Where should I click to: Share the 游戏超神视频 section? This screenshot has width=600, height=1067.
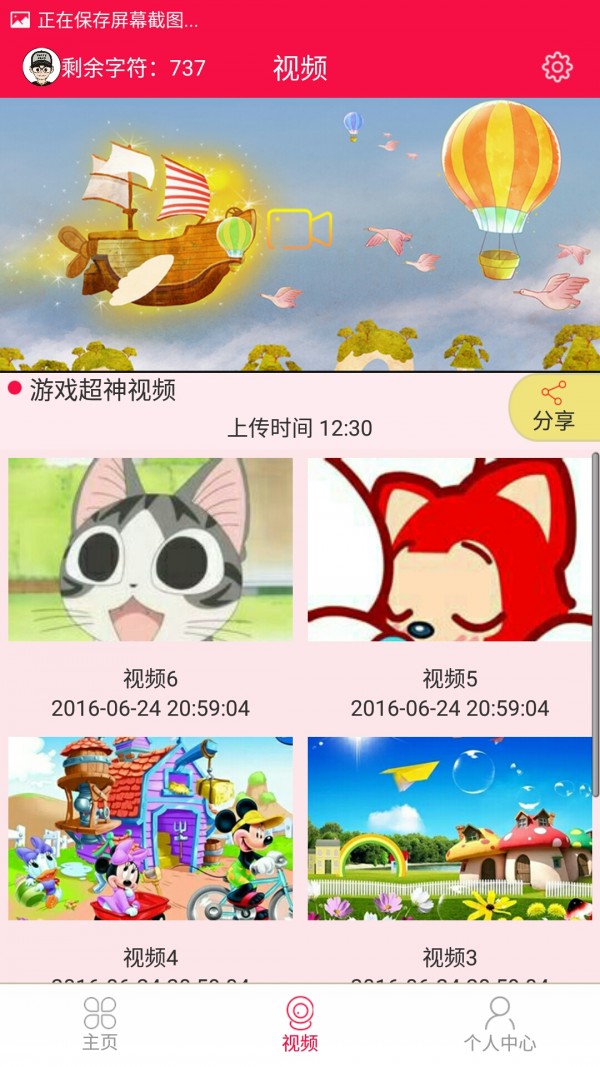point(554,408)
